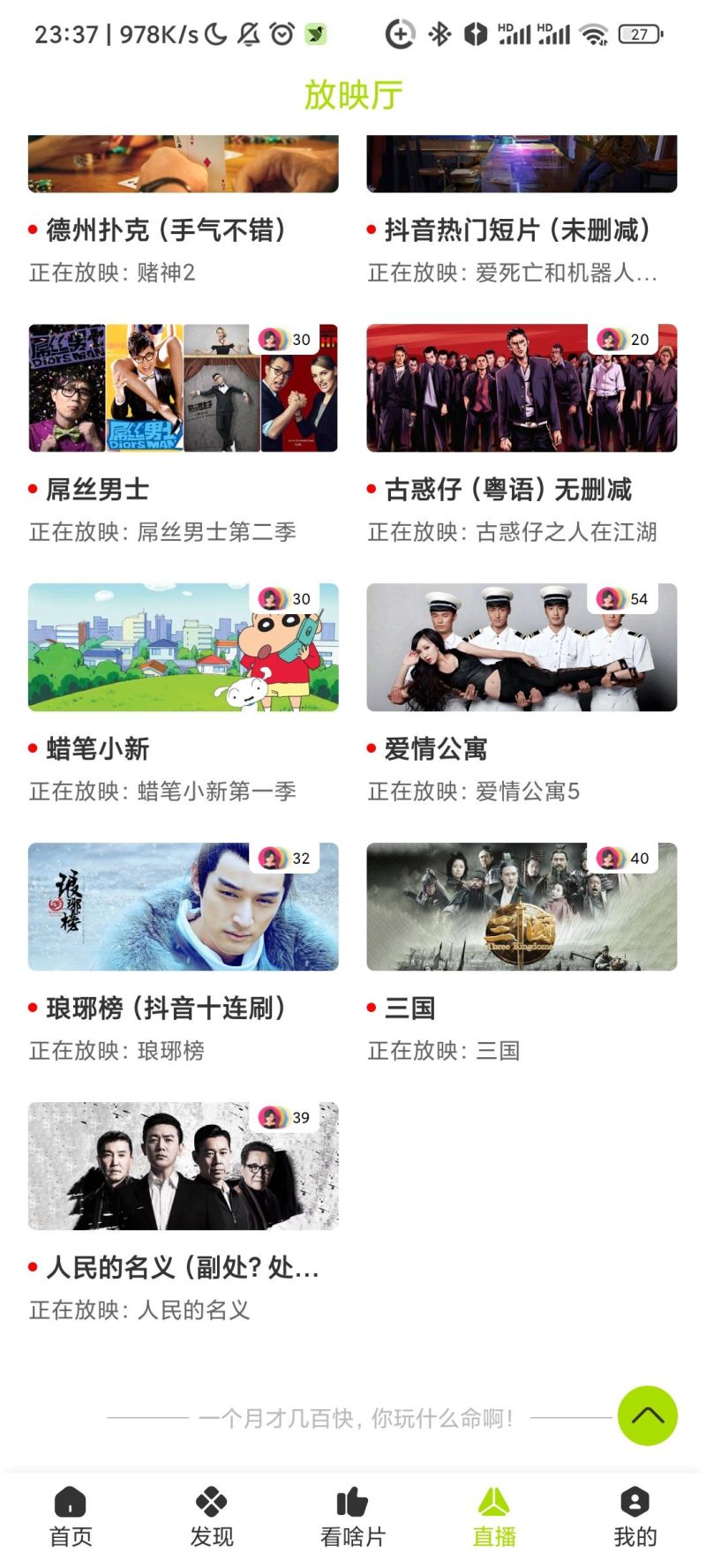Screen dimensions: 706x1568
Task: Switch to the 看啥片 tab
Action: pyautogui.click(x=353, y=1517)
